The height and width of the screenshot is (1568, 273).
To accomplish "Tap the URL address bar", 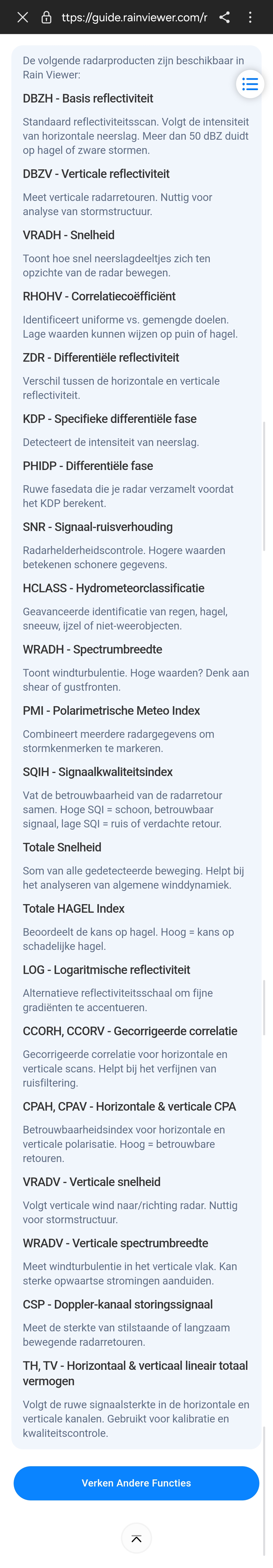I will 134,17.
